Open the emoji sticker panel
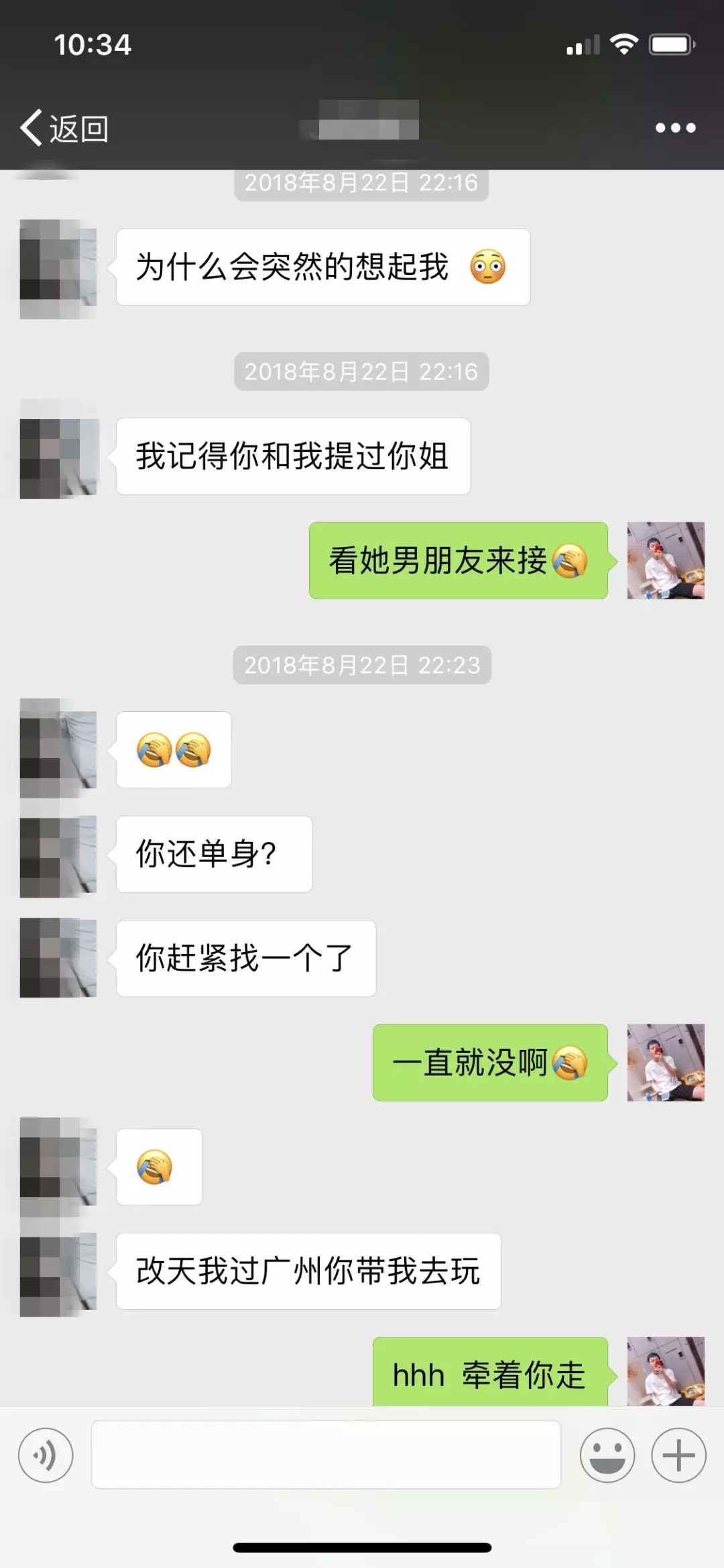The width and height of the screenshot is (724, 1568). click(607, 1455)
